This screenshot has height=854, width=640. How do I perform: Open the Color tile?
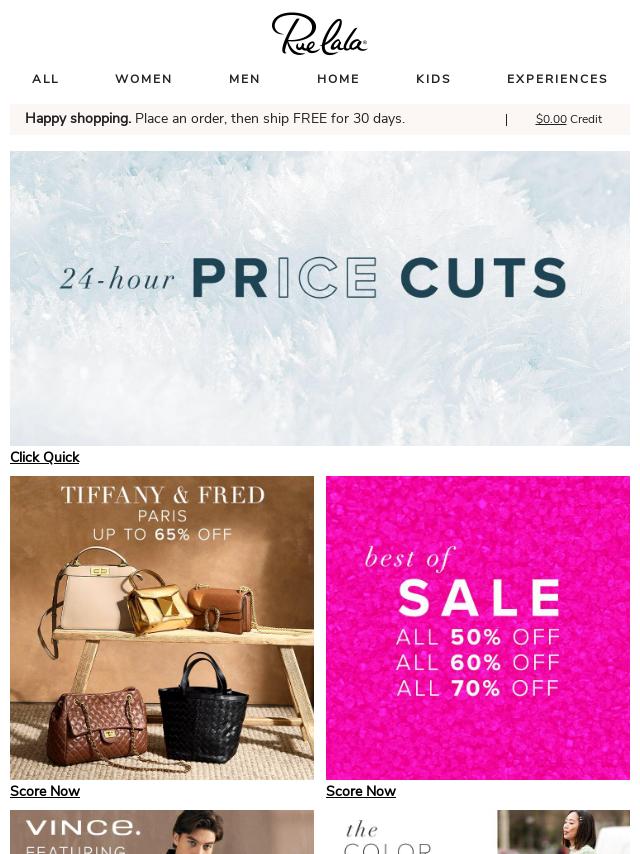coord(478,833)
